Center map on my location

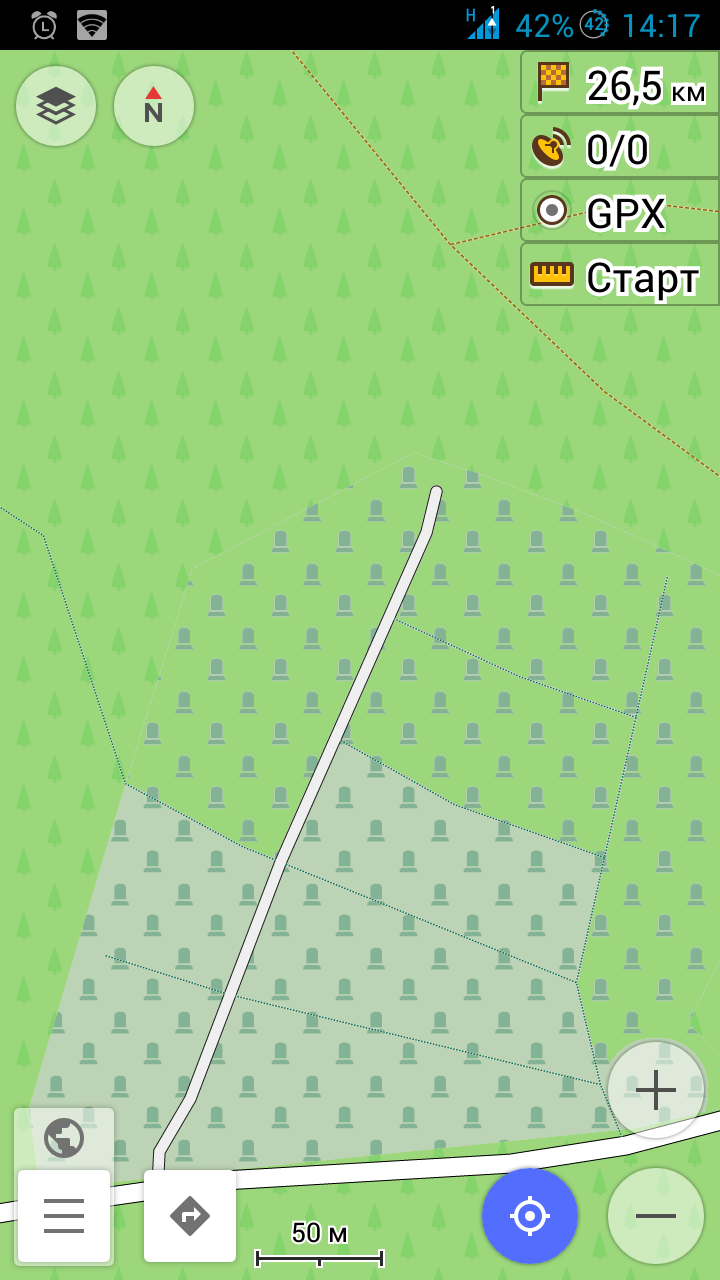pos(530,1215)
